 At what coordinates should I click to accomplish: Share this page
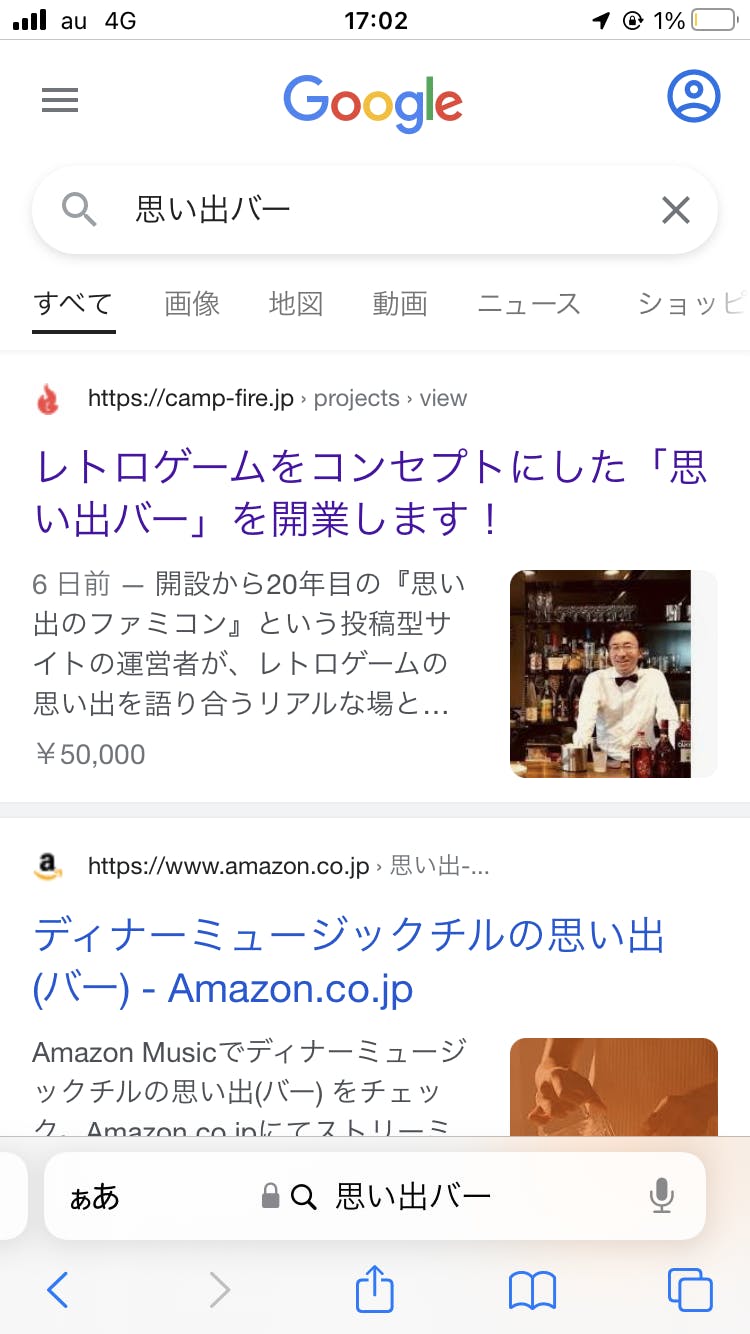(x=375, y=1290)
